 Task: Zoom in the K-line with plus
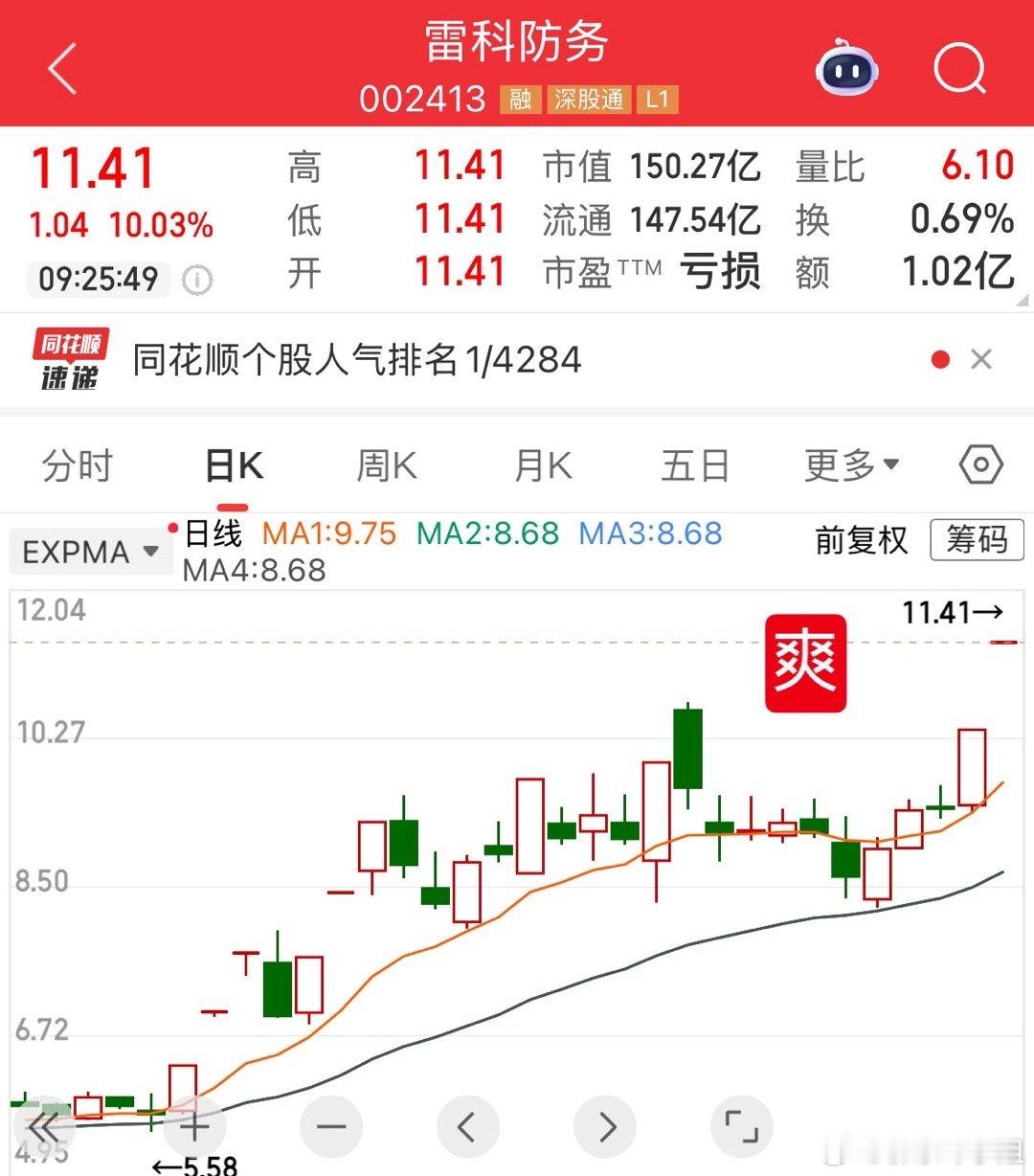(x=194, y=1127)
